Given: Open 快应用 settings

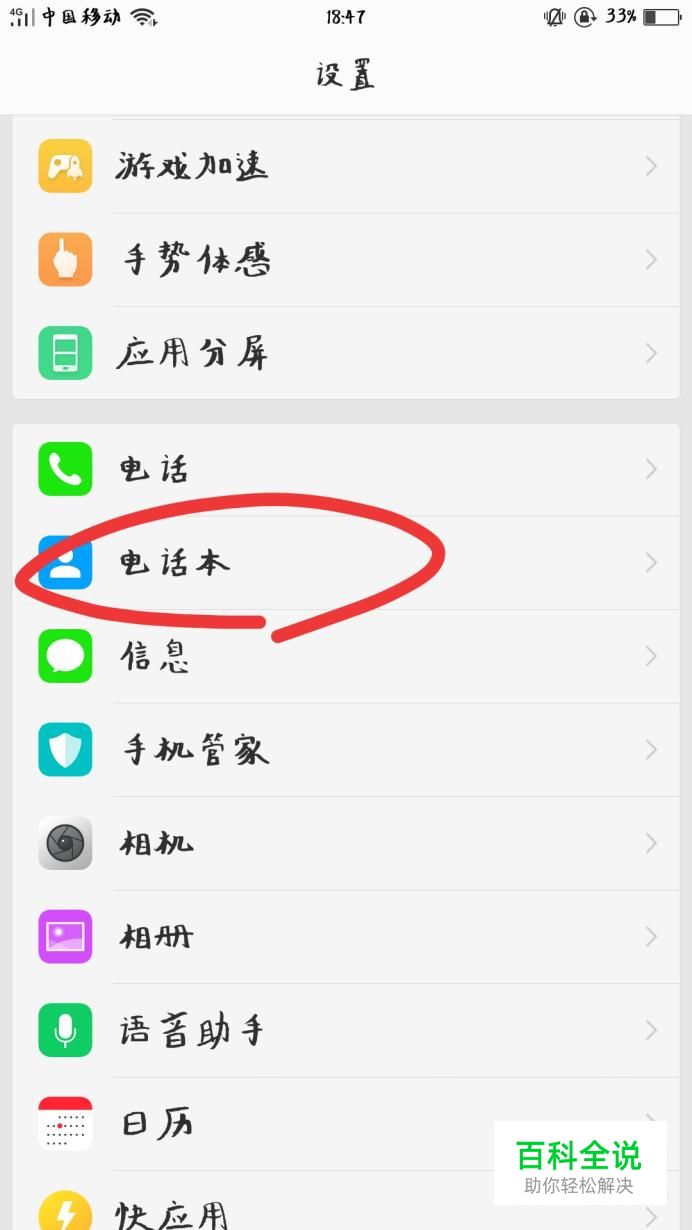Looking at the screenshot, I should click(300, 1212).
